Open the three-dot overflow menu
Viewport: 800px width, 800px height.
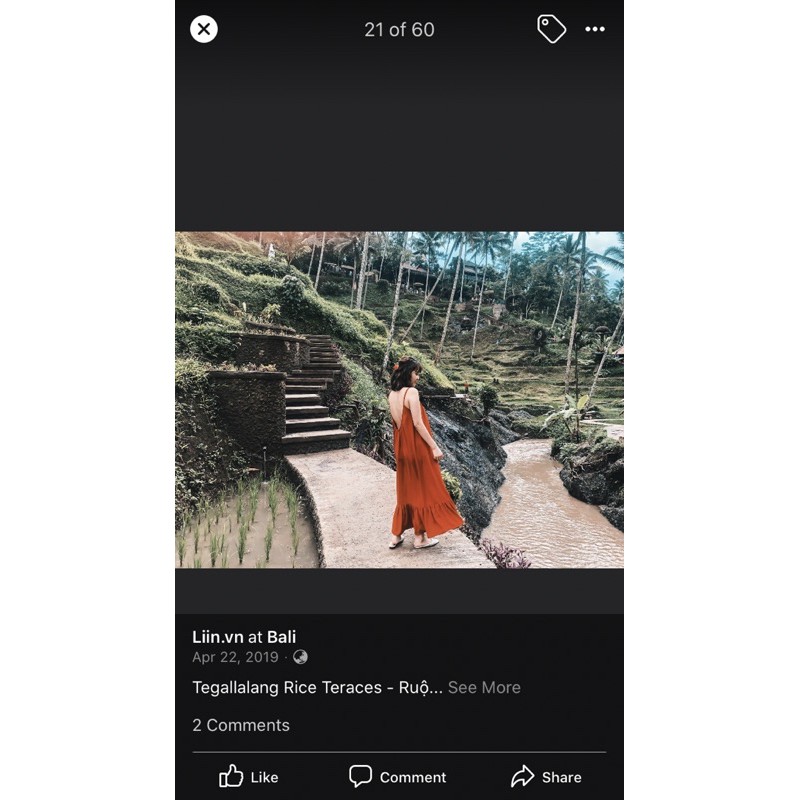[x=595, y=29]
